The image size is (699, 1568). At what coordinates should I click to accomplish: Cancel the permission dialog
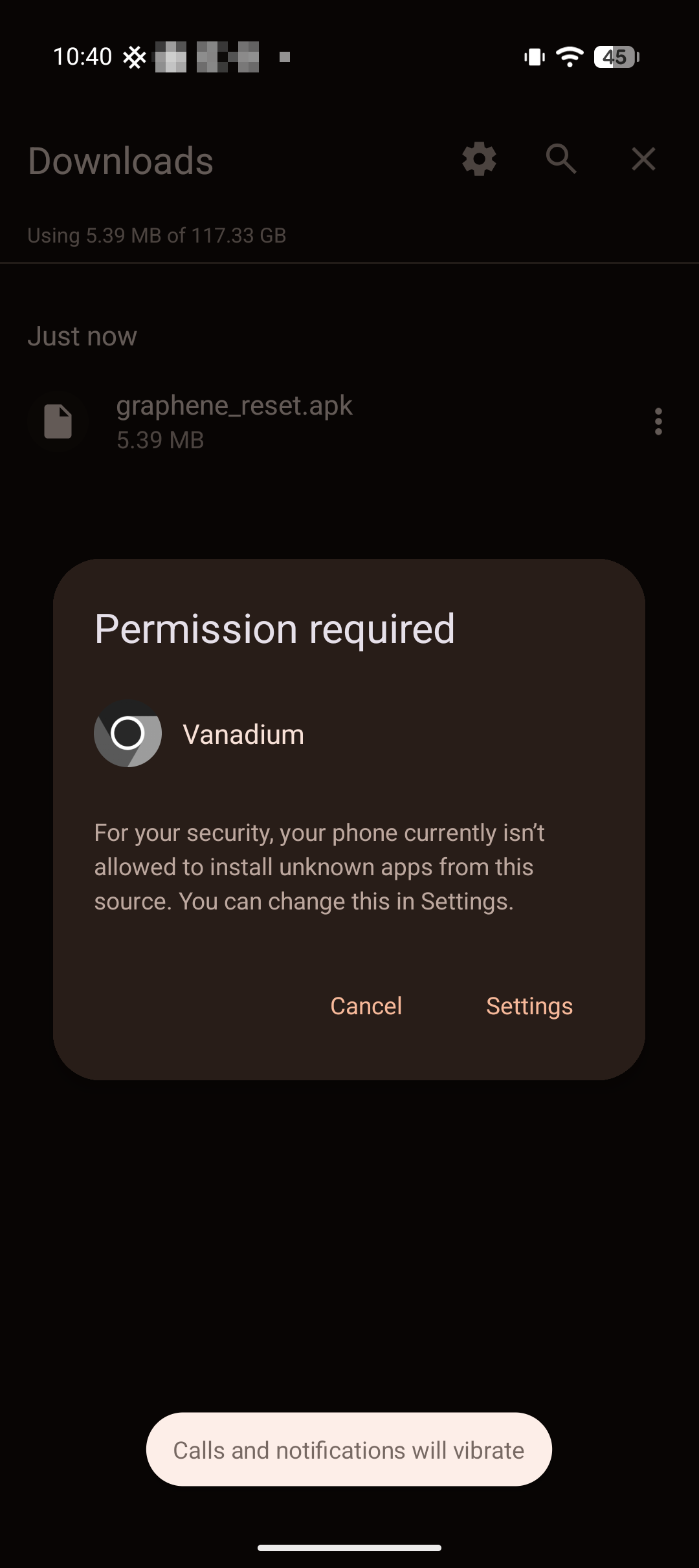point(365,1005)
